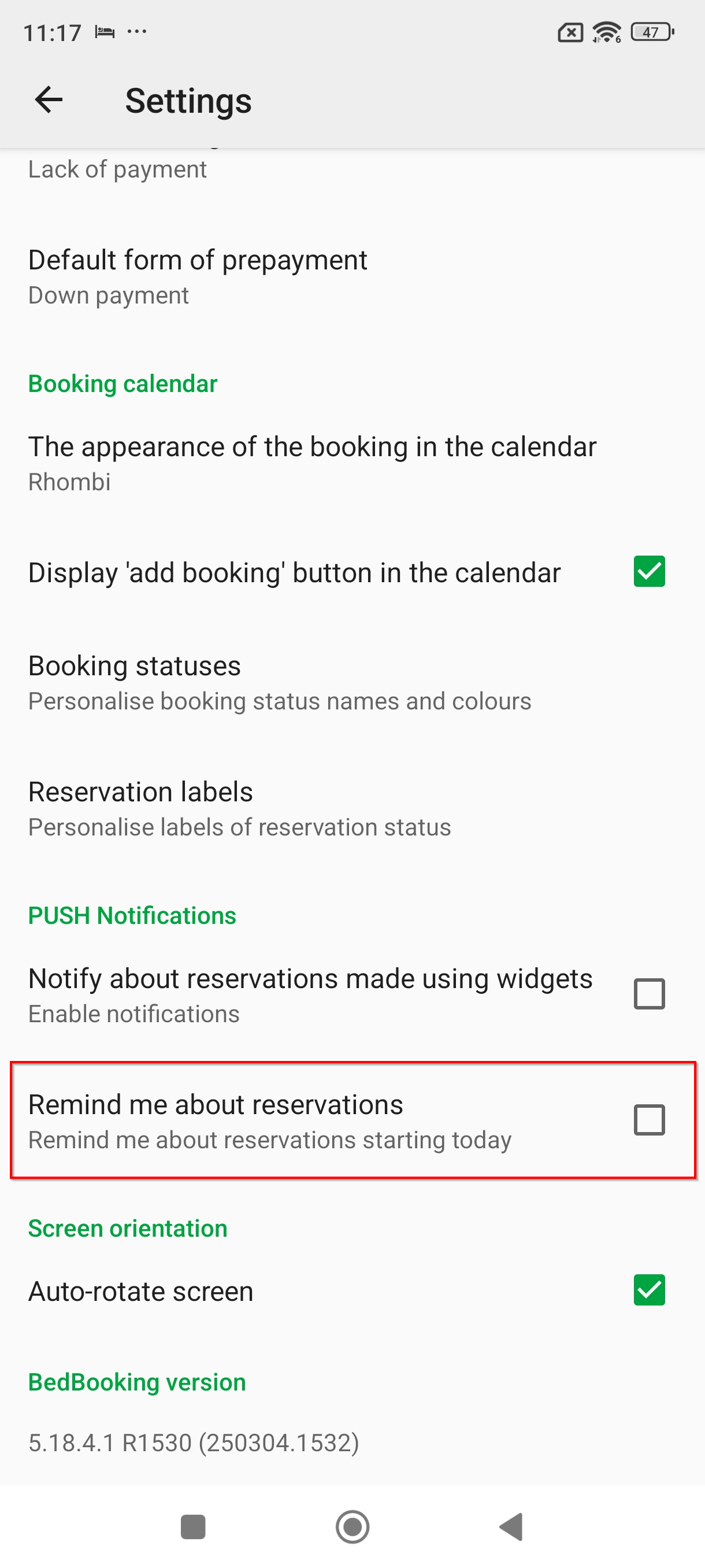Enable notifications for reservations made using widgets
705x1568 pixels.
click(649, 994)
